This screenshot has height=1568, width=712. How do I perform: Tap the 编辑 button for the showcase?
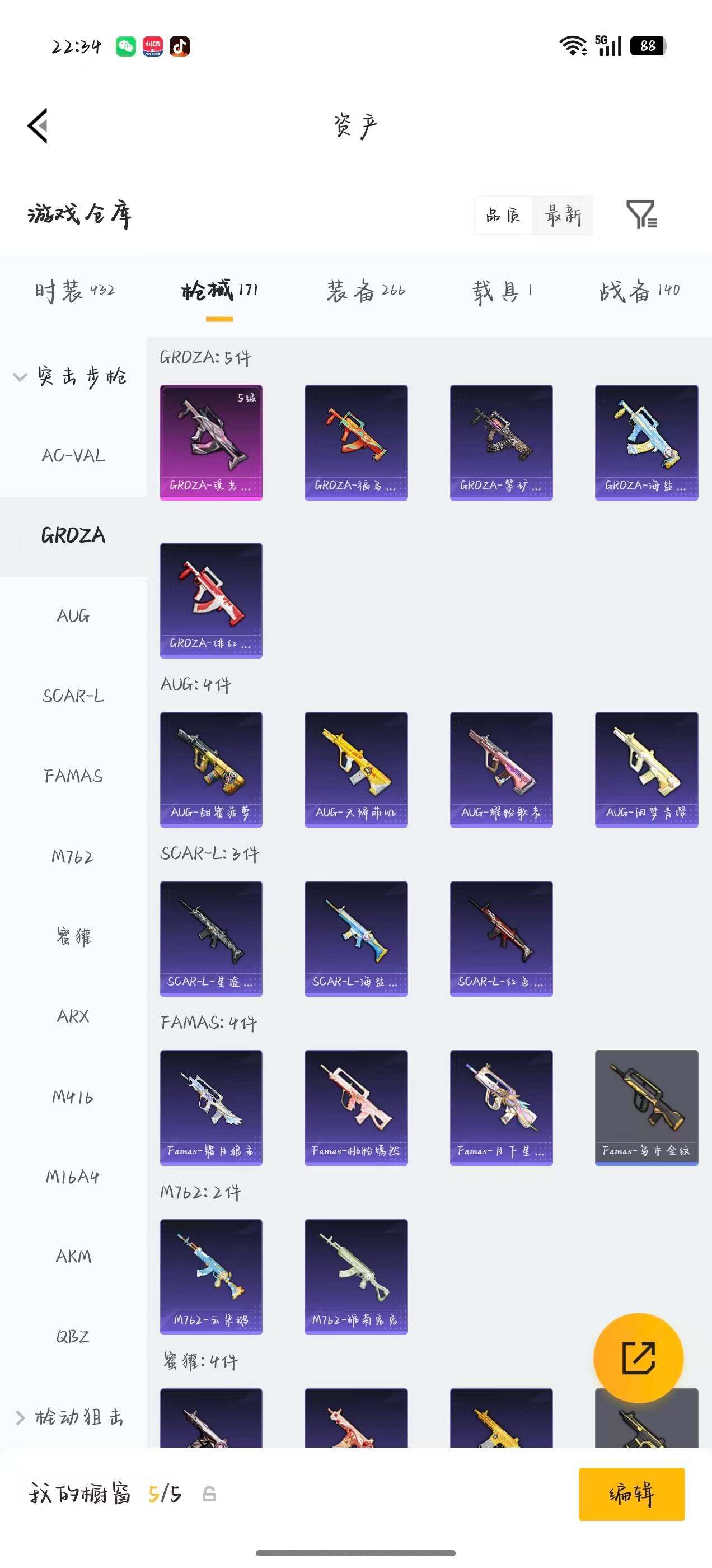coord(631,1494)
